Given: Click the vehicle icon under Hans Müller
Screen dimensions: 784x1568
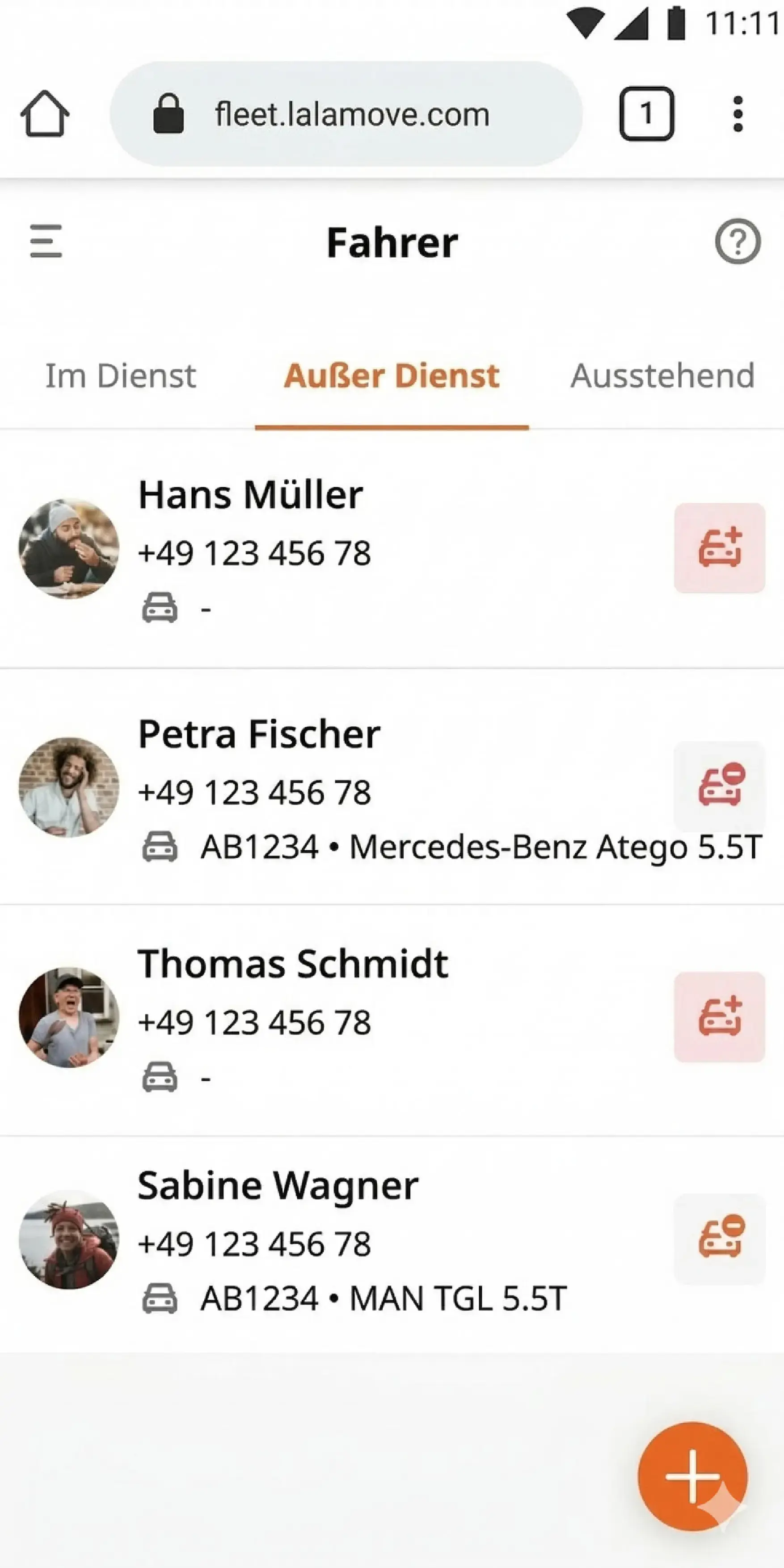Looking at the screenshot, I should point(160,609).
